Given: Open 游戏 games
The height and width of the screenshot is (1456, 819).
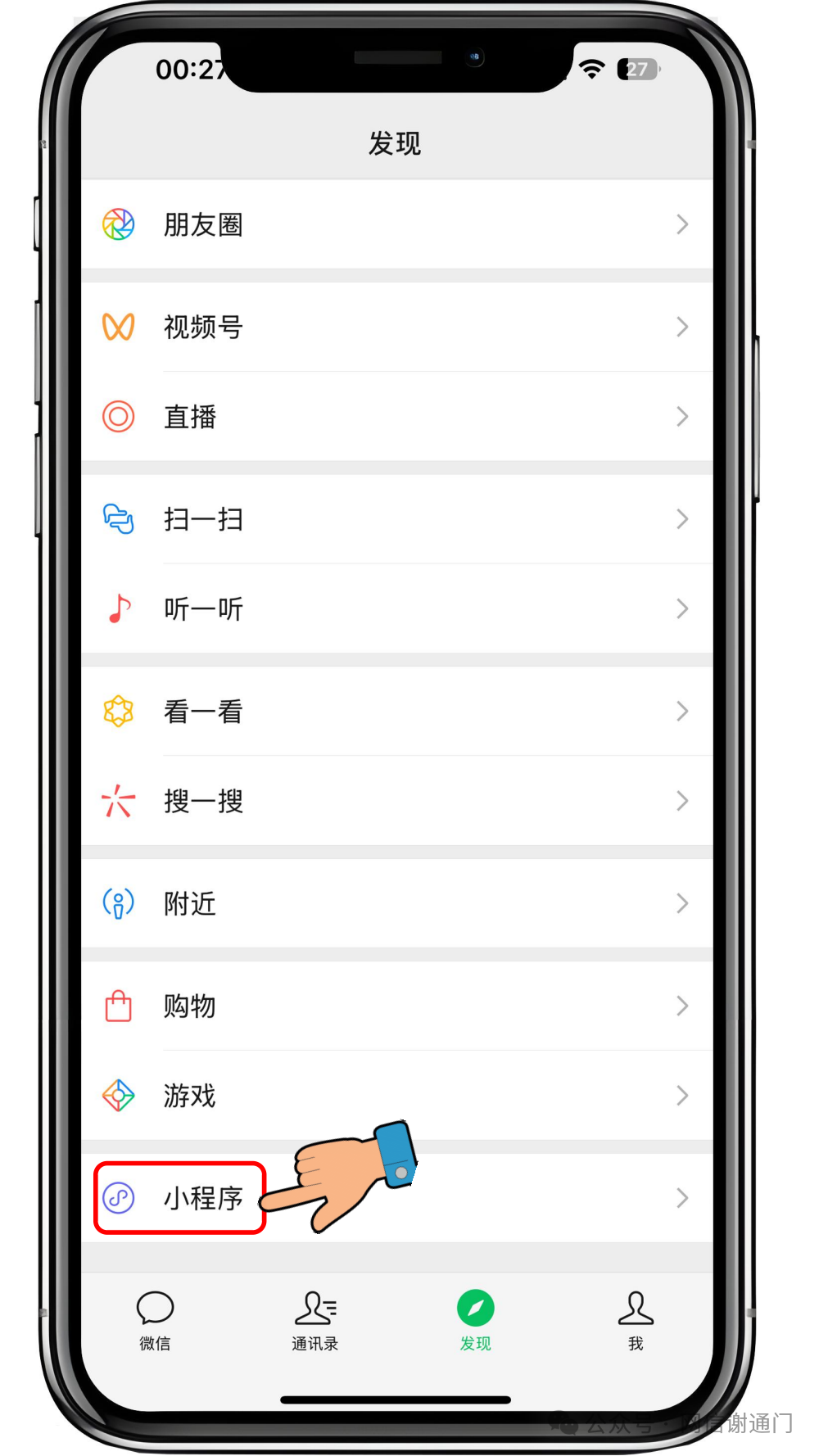Looking at the screenshot, I should click(x=396, y=1095).
